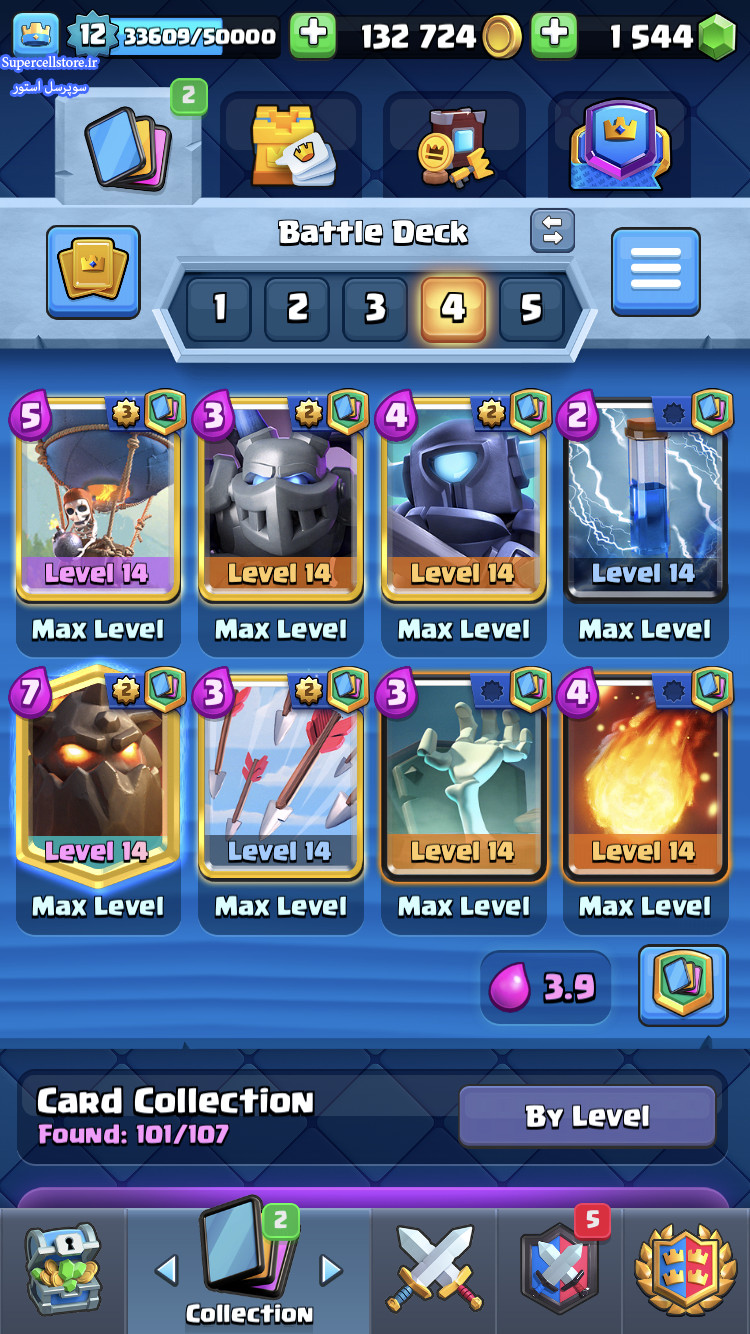
Task: Open the Clan tab with five notifications
Action: pos(560,1270)
